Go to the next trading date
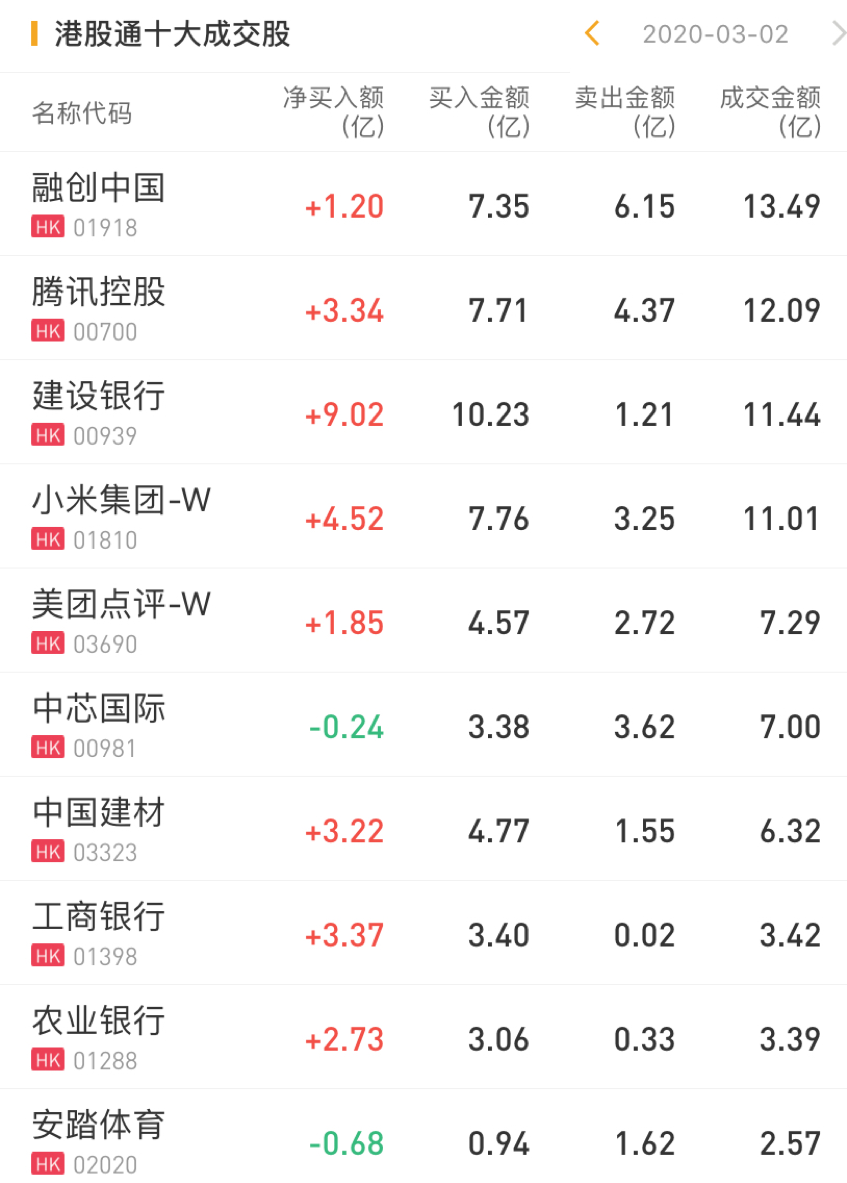This screenshot has height=1183, width=847. tap(838, 34)
